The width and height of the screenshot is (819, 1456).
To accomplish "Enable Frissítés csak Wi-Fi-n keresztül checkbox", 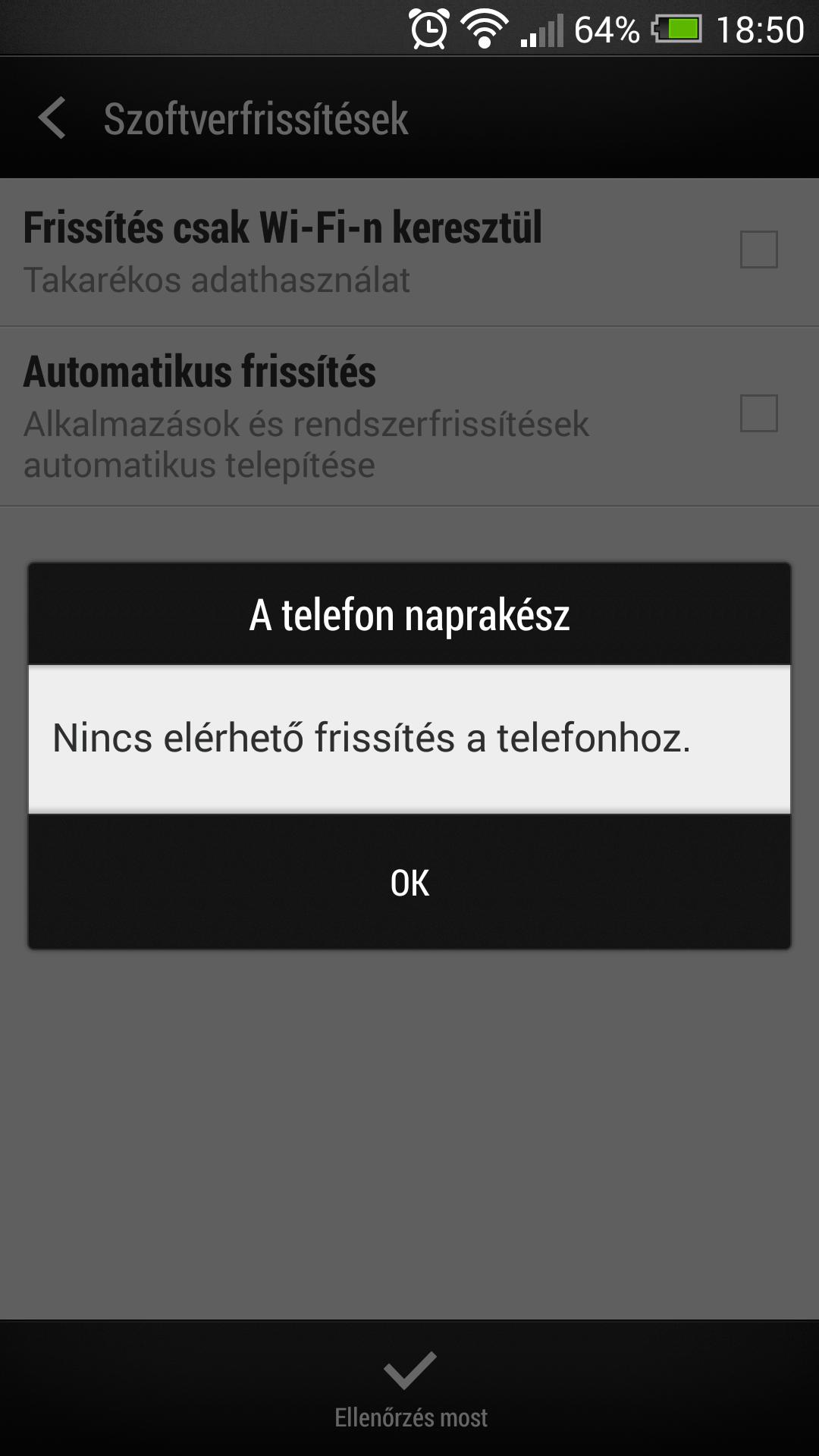I will [758, 249].
